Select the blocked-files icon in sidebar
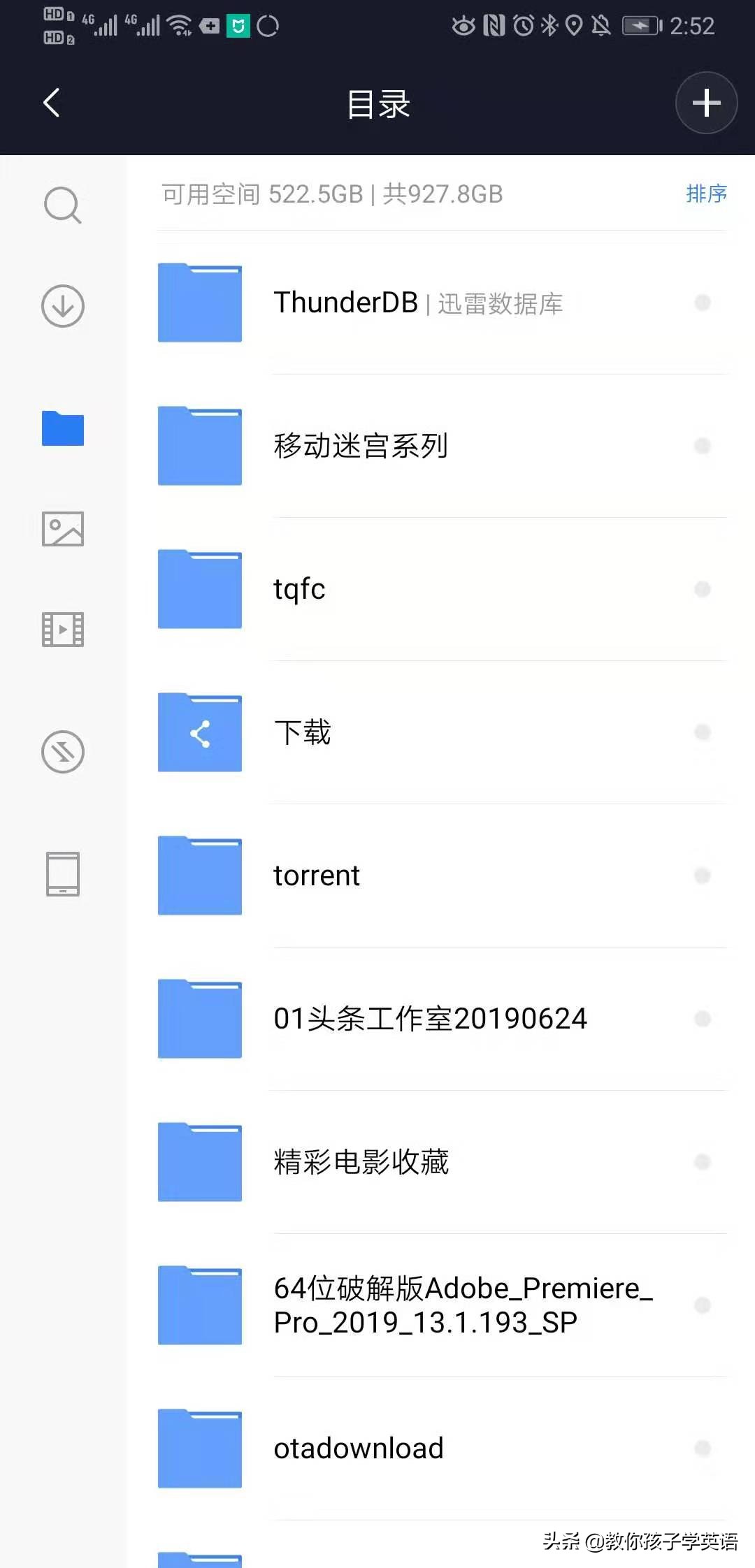This screenshot has height=1568, width=755. click(x=62, y=751)
